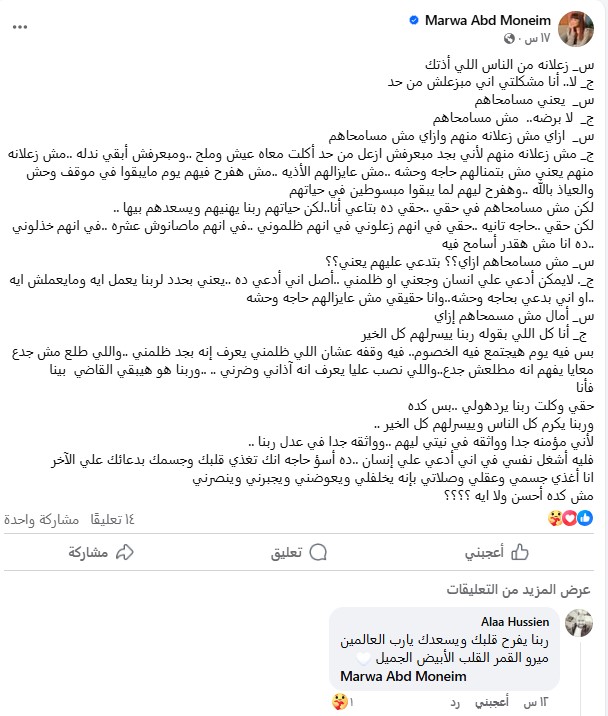View the reactions on Alaa Hussien's comment
Viewport: 608px width, 716px height.
tap(343, 701)
